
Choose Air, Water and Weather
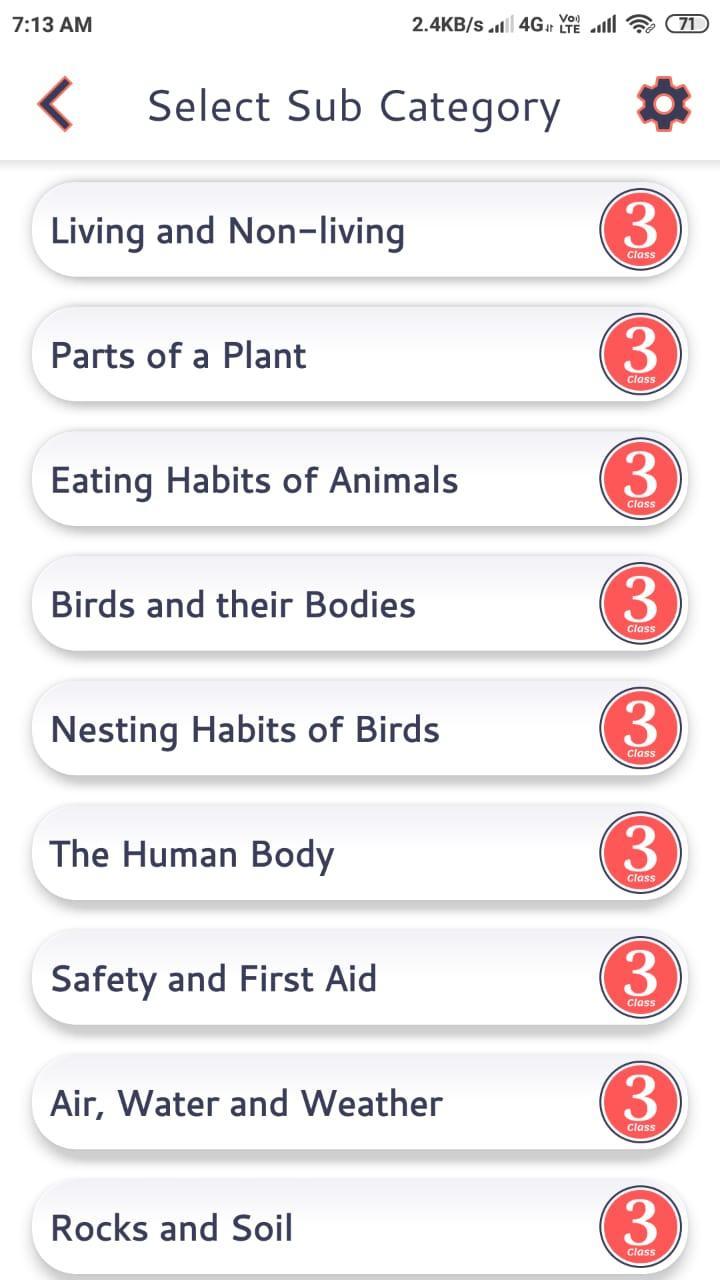(360, 1103)
